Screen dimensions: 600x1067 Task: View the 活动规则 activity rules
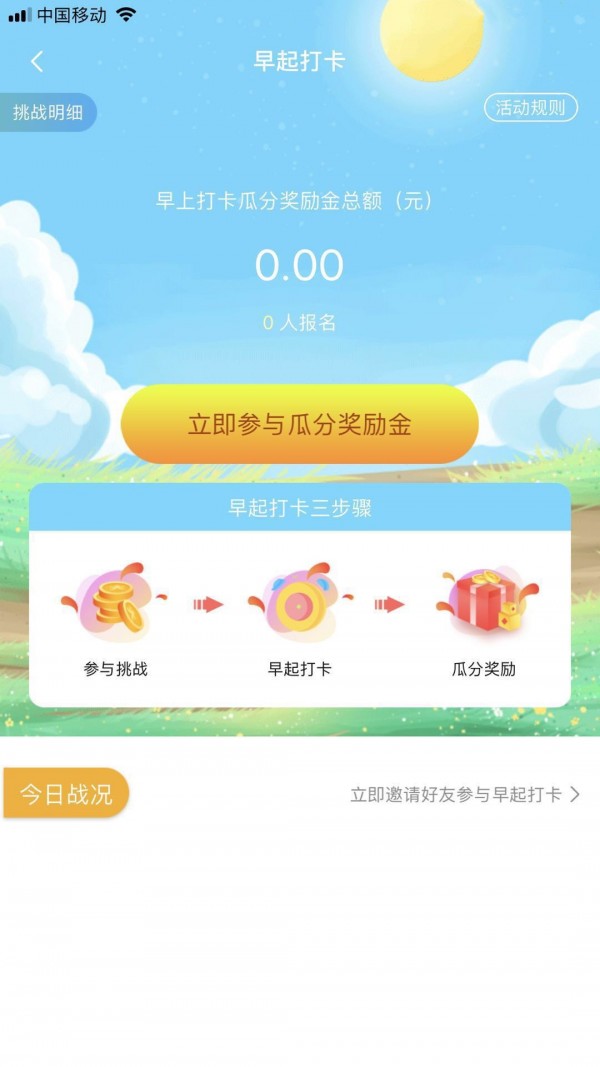click(x=531, y=108)
